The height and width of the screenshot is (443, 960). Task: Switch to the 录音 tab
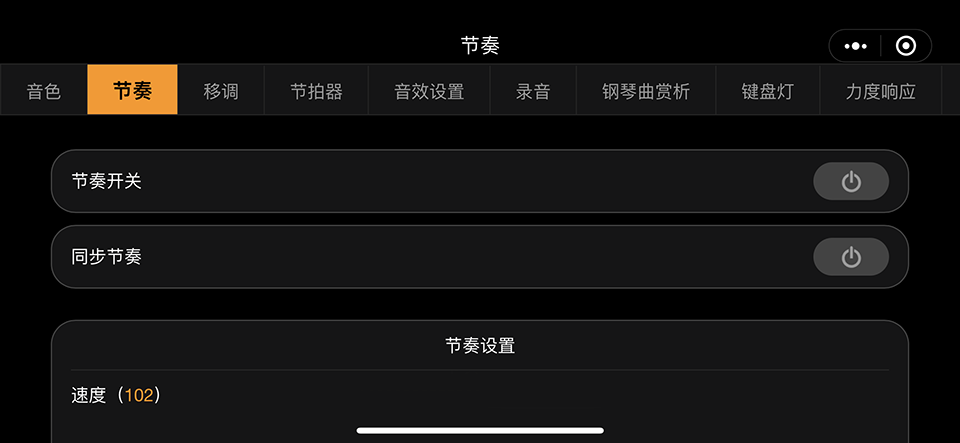pos(533,91)
